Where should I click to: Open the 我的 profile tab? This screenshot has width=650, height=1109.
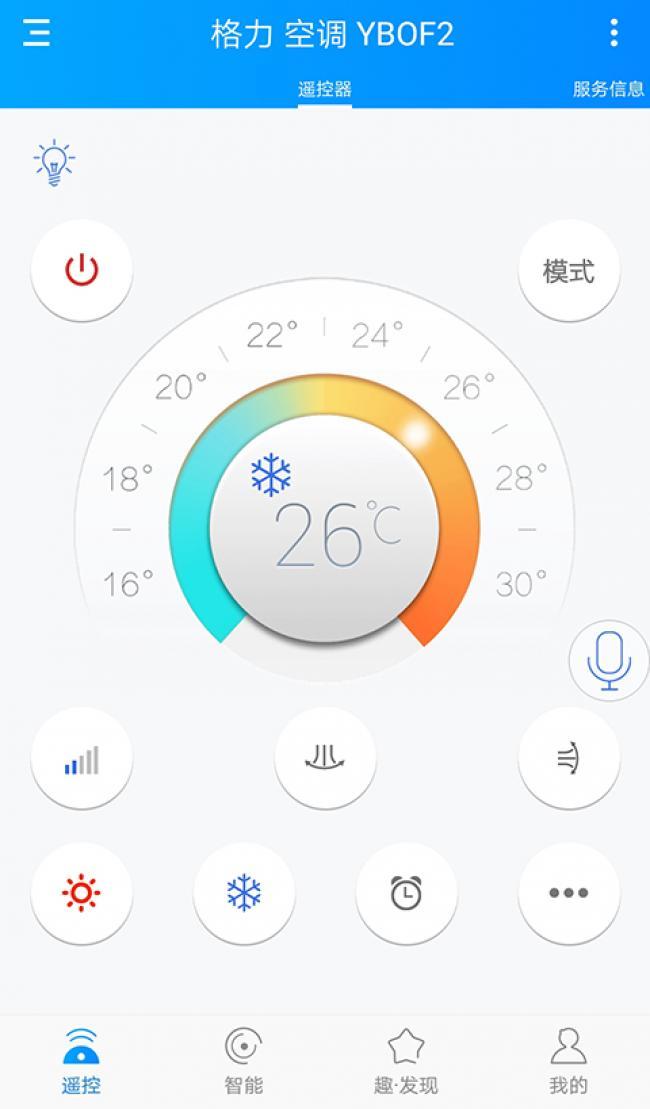pyautogui.click(x=568, y=1062)
